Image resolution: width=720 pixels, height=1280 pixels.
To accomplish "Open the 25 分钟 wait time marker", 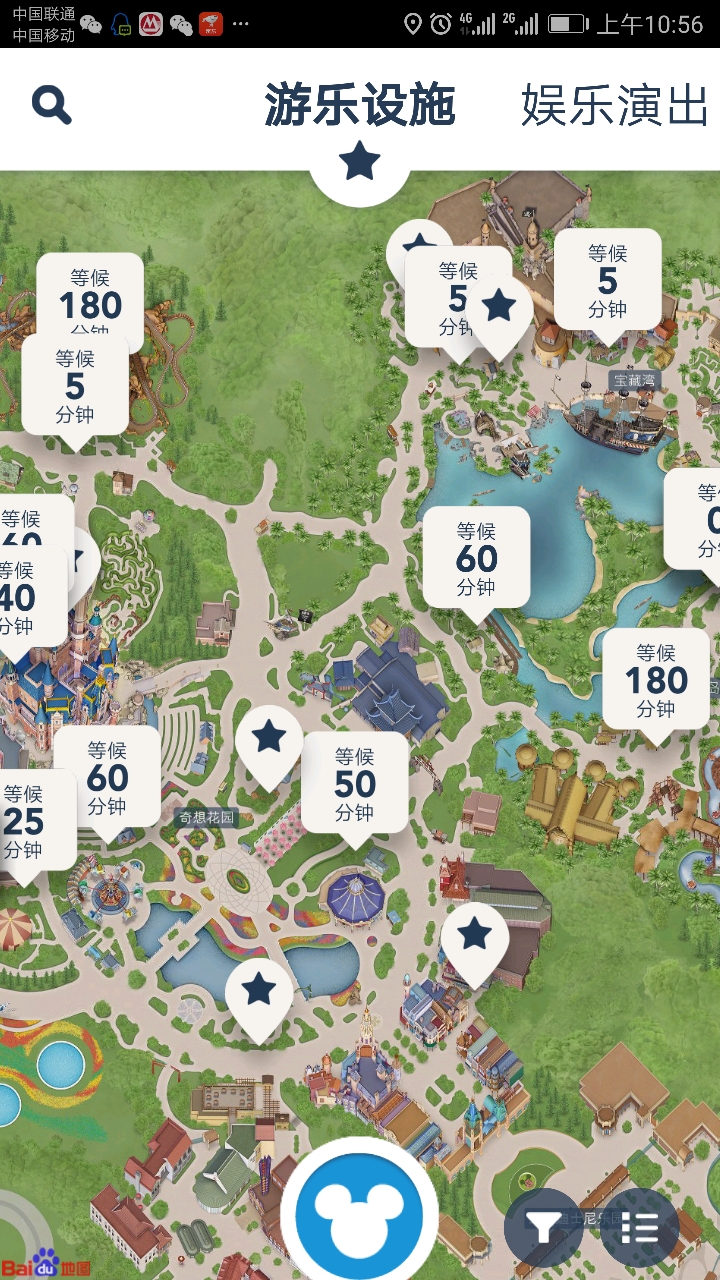I will click(x=27, y=822).
